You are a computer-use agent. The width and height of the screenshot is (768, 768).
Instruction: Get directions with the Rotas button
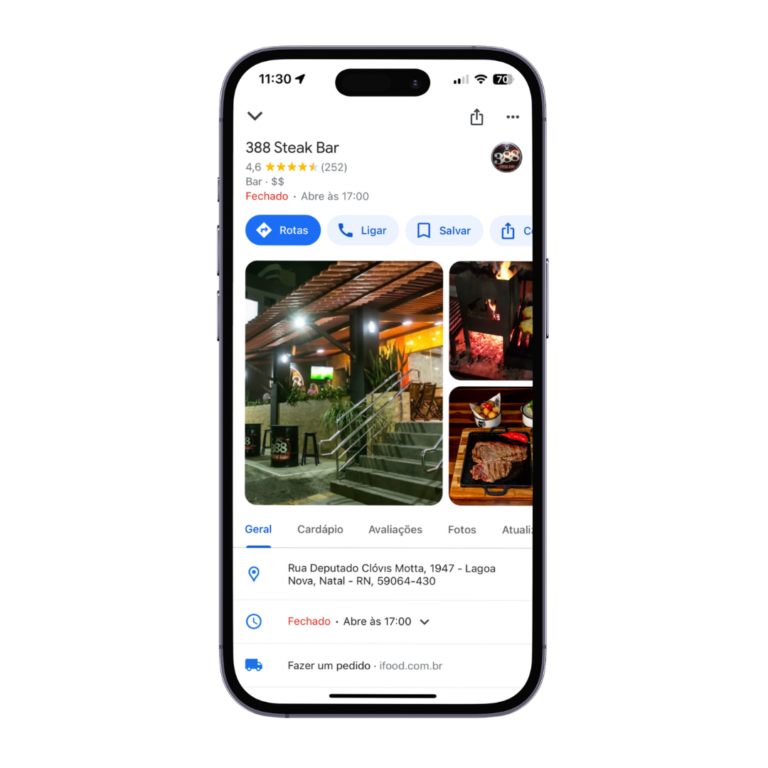click(283, 230)
